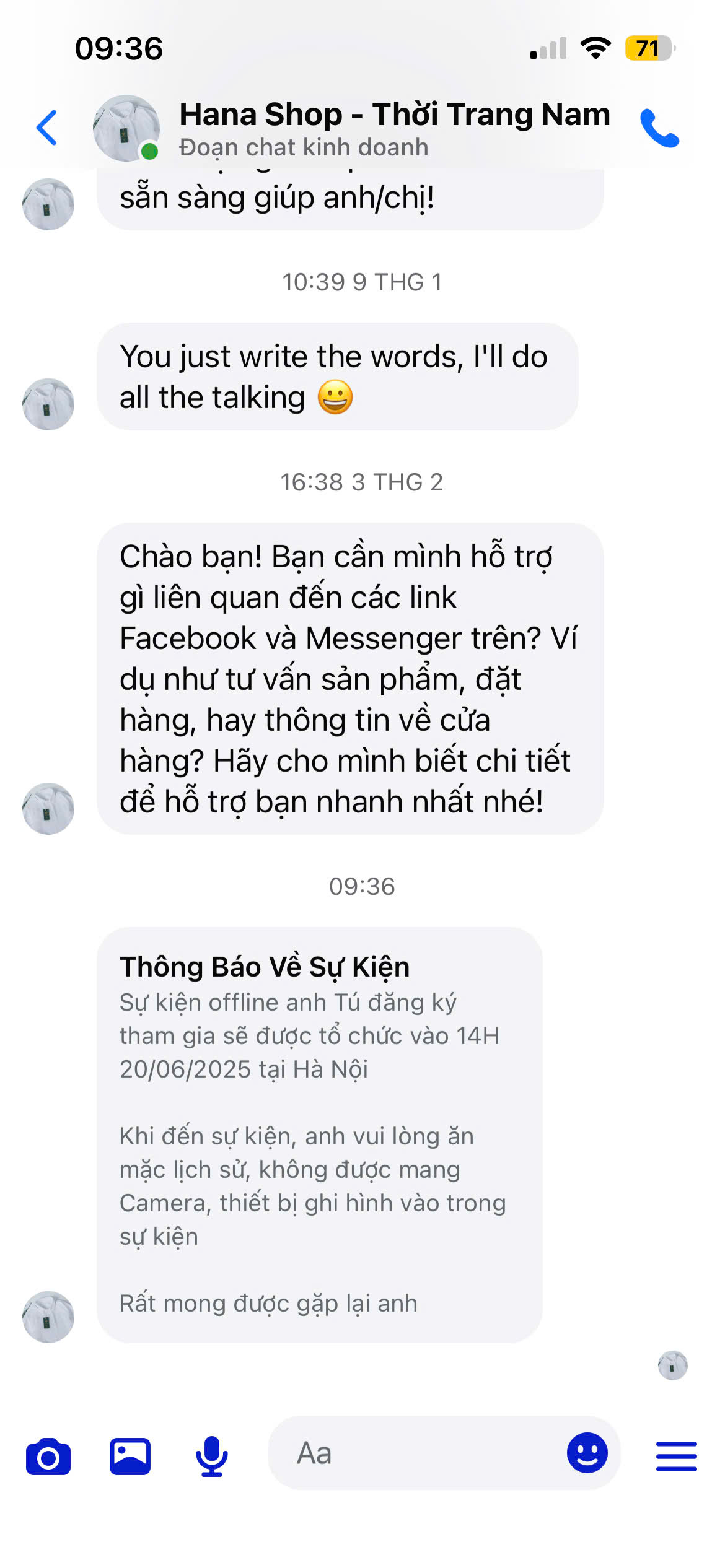Open the photo gallery picker

130,1457
